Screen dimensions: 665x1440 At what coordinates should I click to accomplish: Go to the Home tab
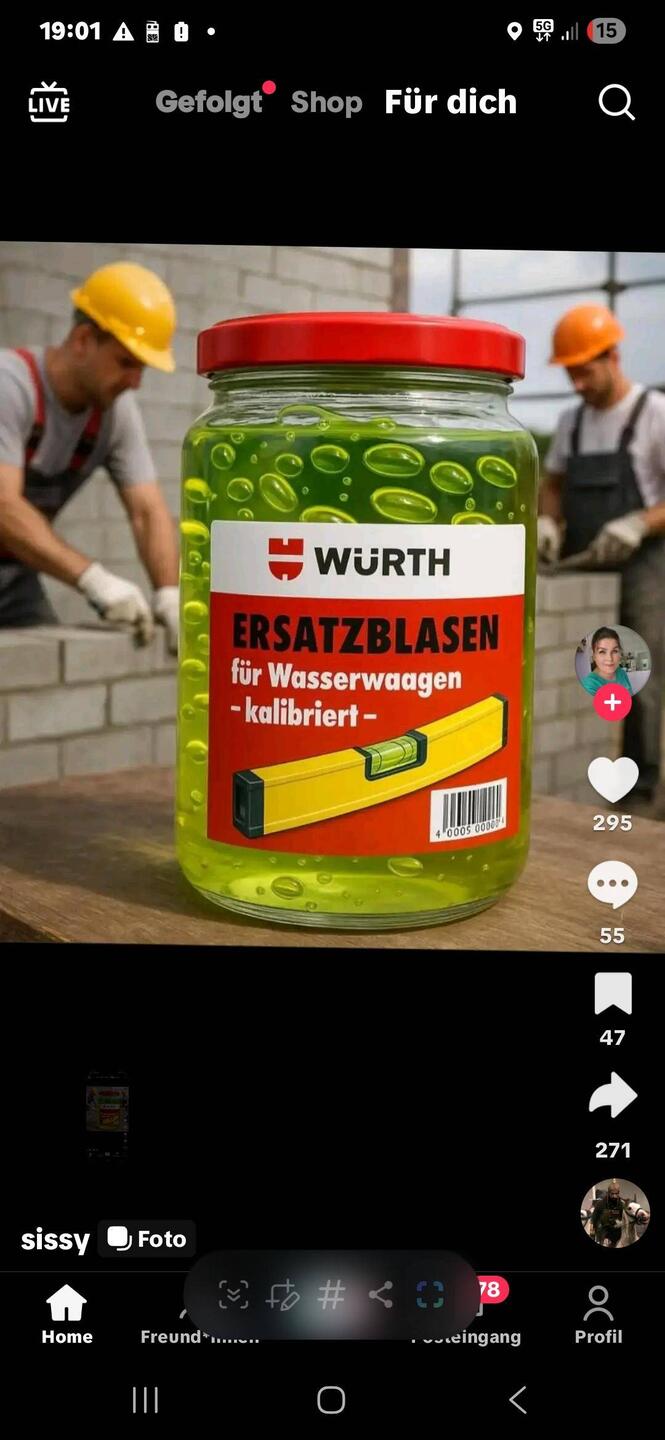click(x=67, y=1314)
